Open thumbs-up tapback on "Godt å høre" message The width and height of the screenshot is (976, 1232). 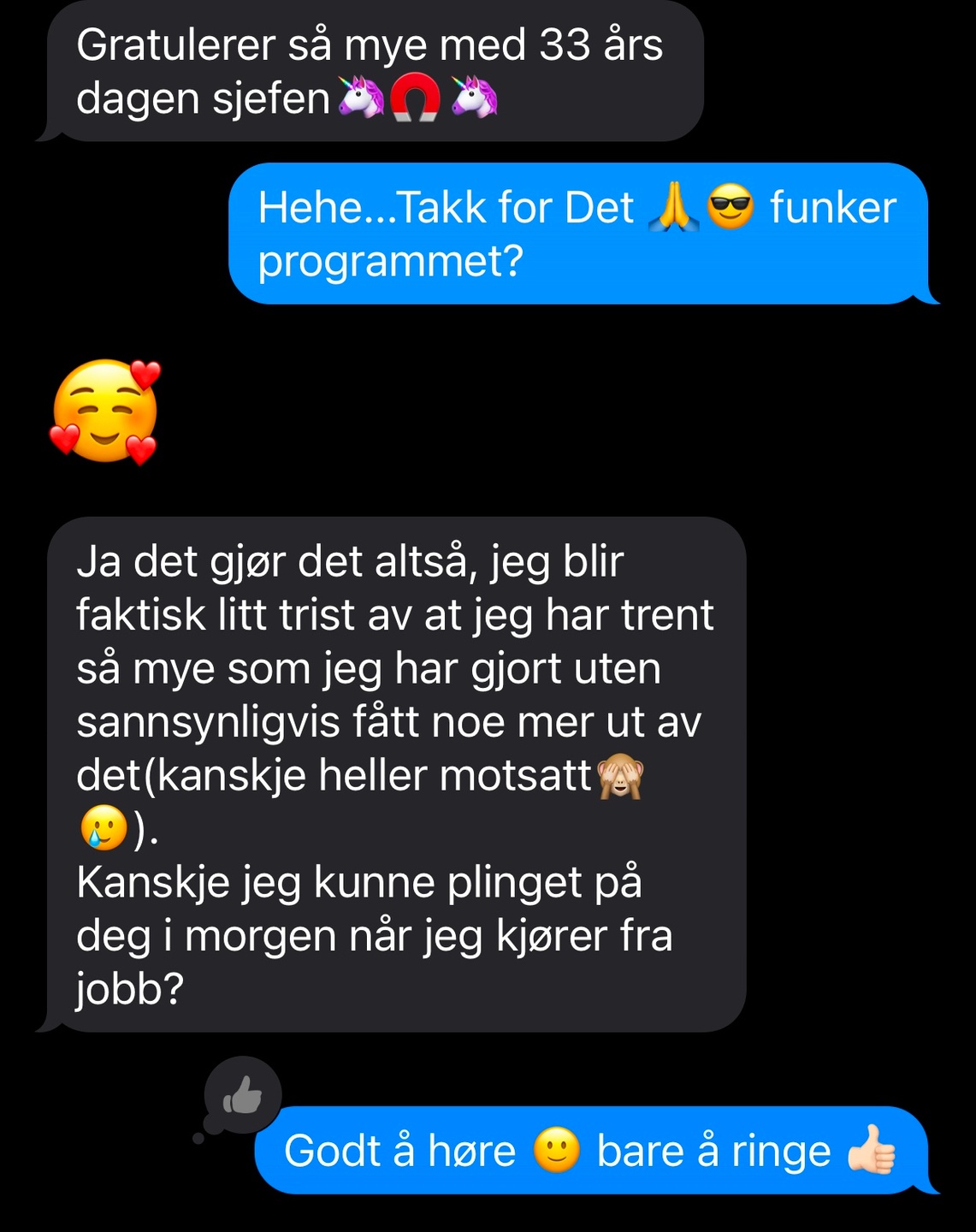click(242, 1095)
